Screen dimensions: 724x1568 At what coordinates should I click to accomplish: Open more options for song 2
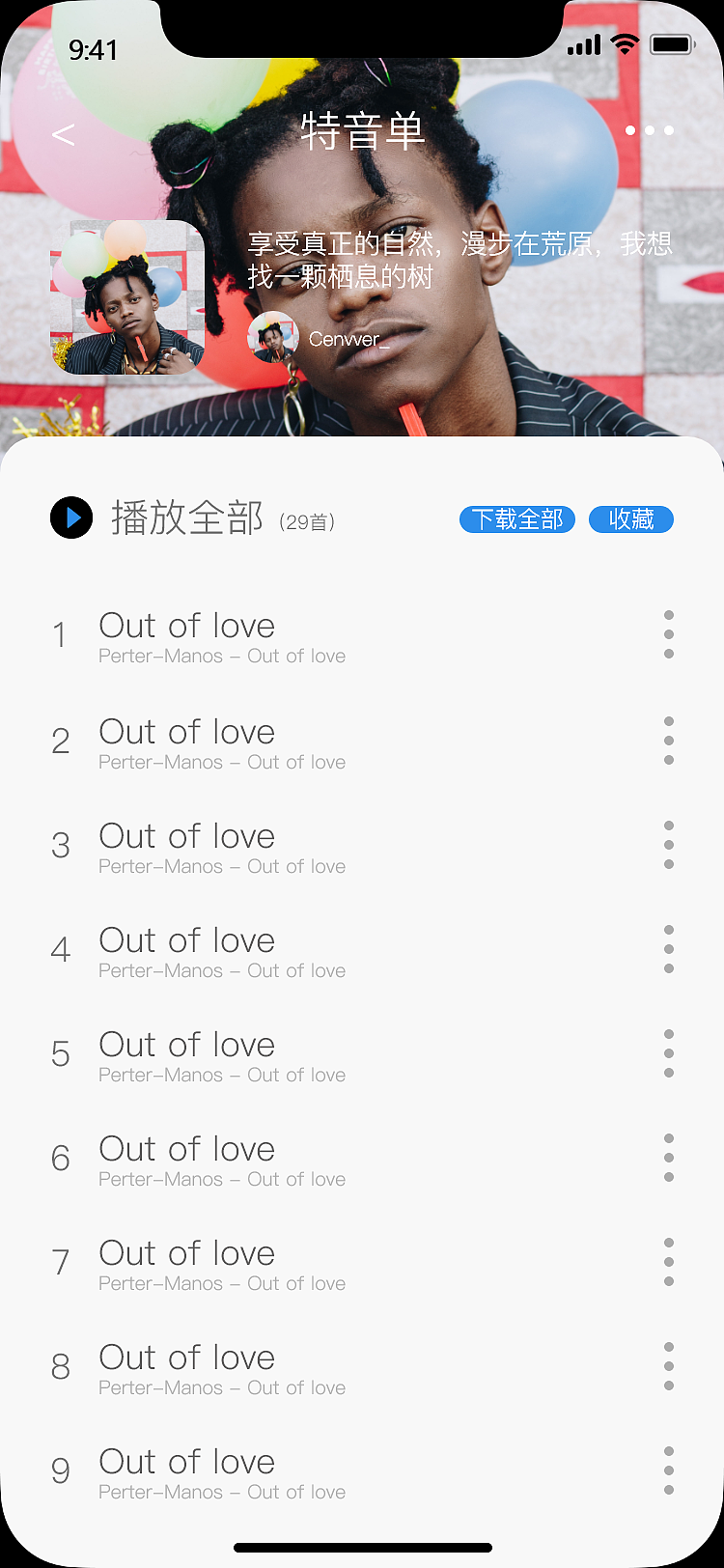coord(669,740)
